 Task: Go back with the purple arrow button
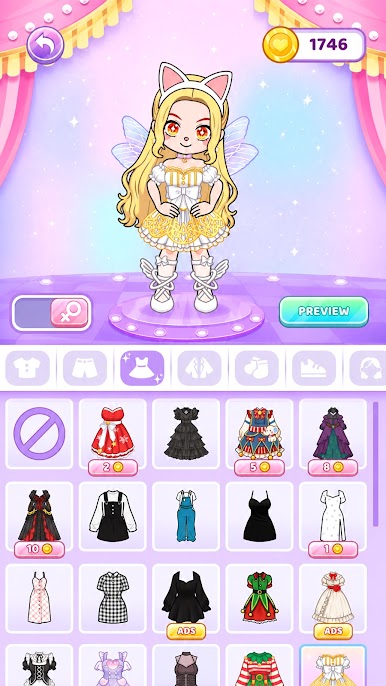pos(45,46)
